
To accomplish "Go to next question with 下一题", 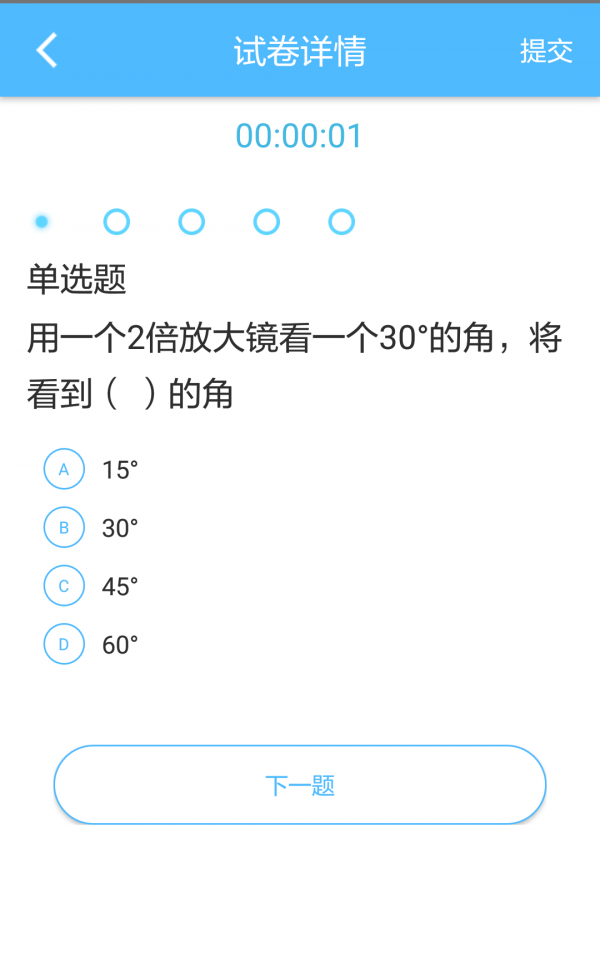I will [x=300, y=784].
